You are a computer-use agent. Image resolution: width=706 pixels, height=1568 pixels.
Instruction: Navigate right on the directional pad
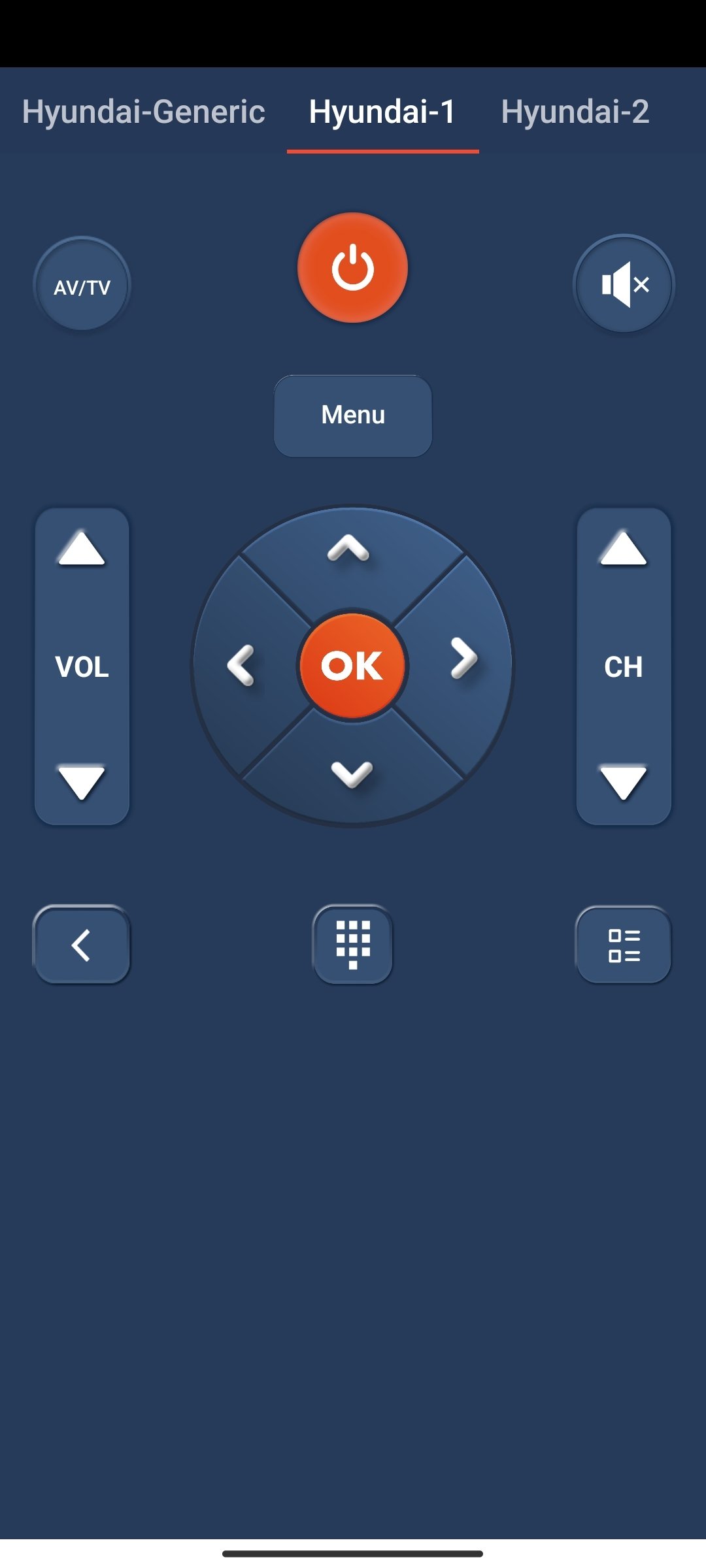(463, 659)
